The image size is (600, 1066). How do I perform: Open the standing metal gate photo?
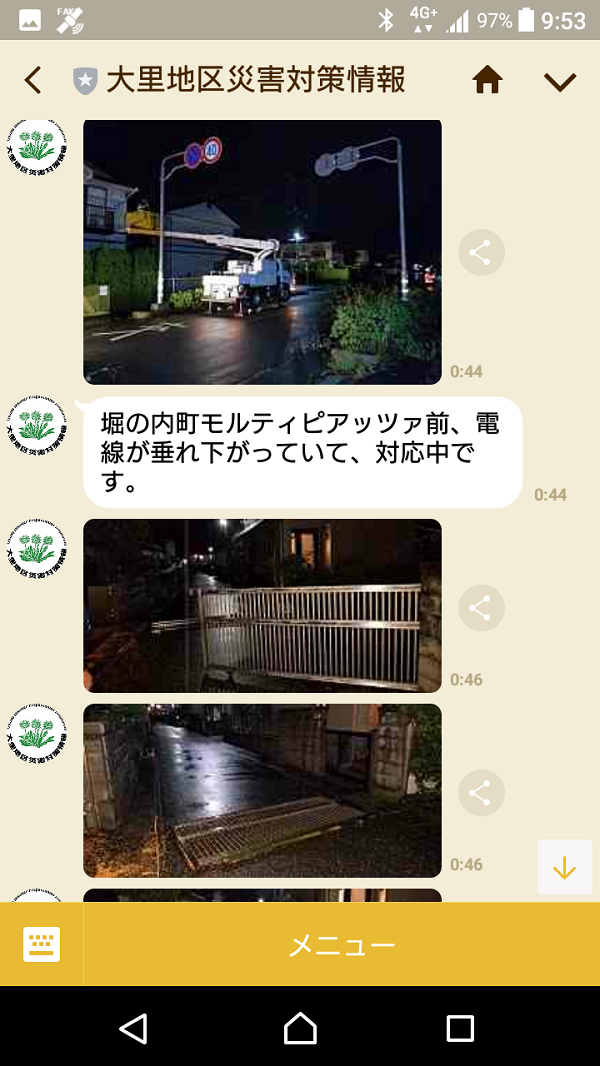point(262,606)
